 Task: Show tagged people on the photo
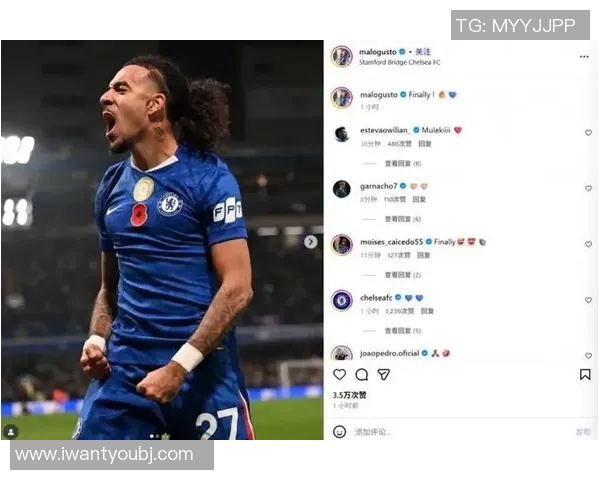[x=11, y=431]
